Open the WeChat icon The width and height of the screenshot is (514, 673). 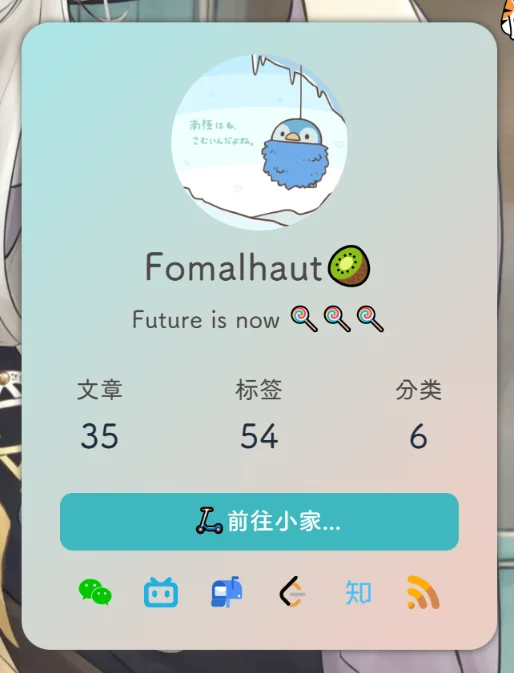click(x=95, y=592)
